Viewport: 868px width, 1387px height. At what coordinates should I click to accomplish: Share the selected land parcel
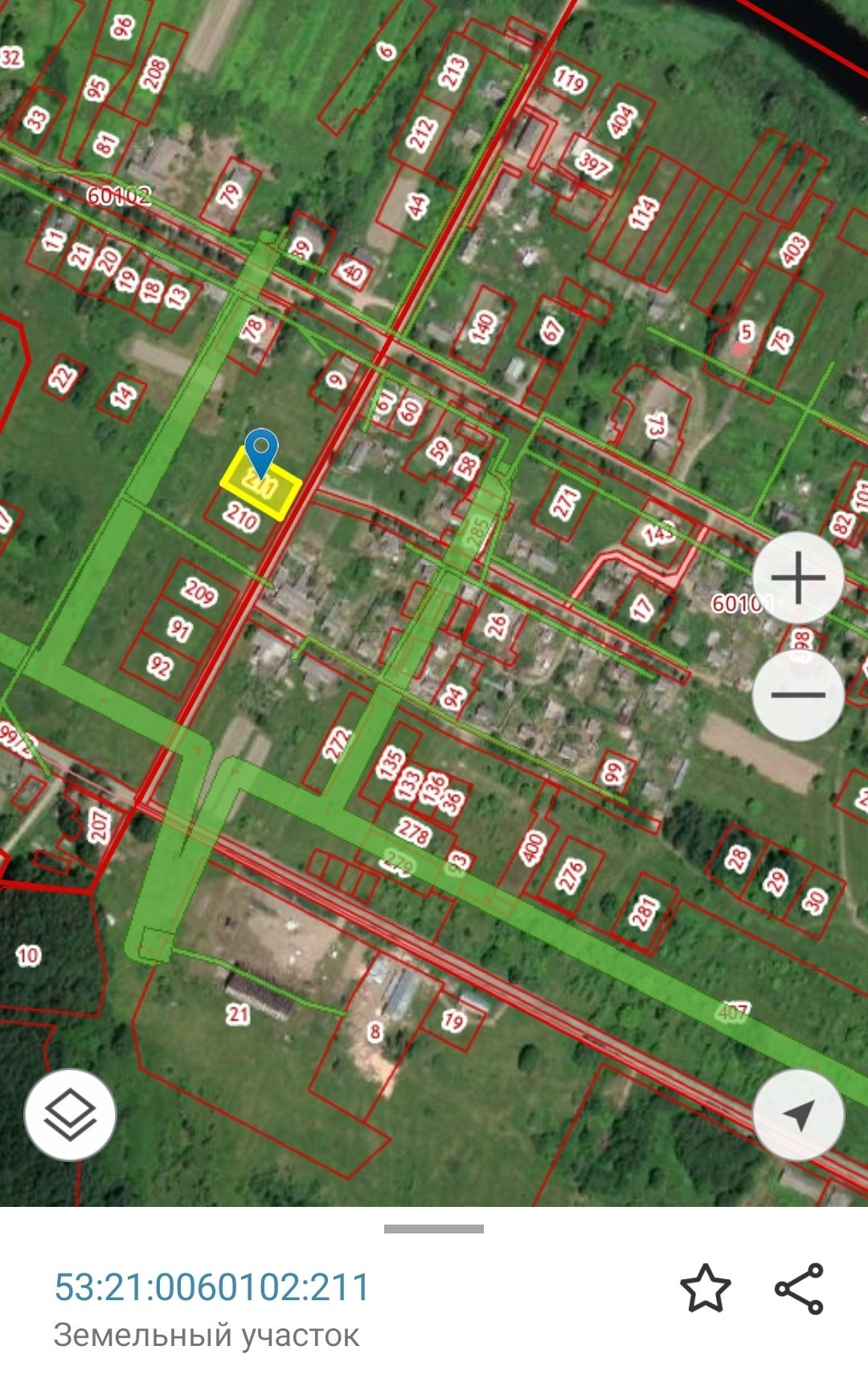pyautogui.click(x=799, y=1288)
